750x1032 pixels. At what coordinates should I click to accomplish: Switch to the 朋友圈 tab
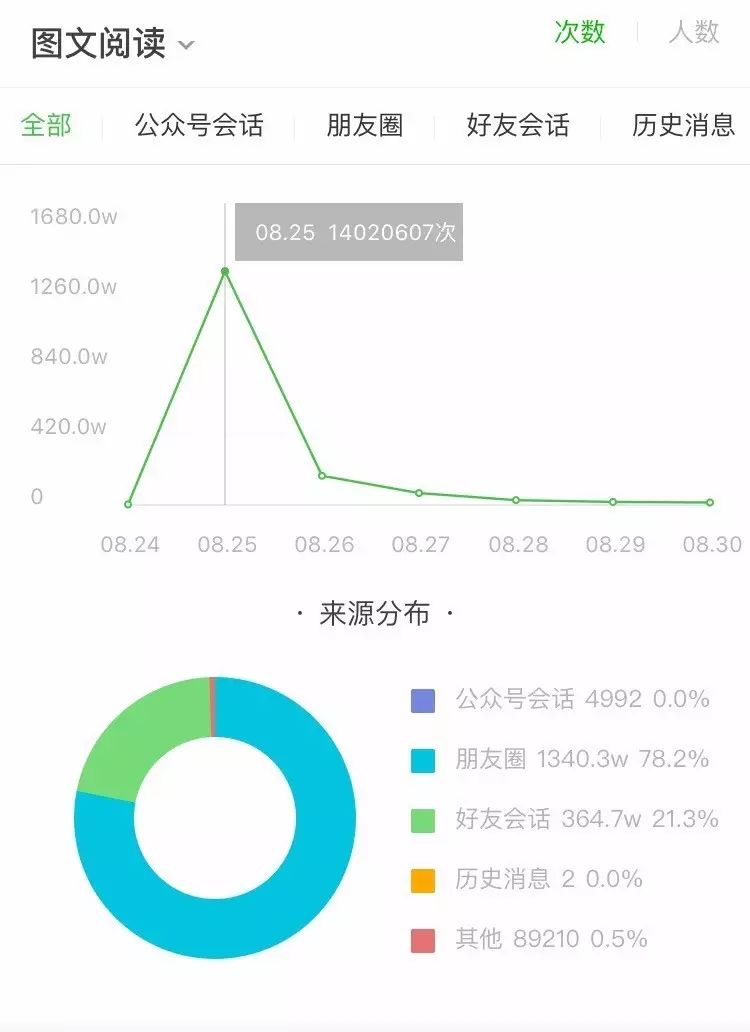coord(365,125)
